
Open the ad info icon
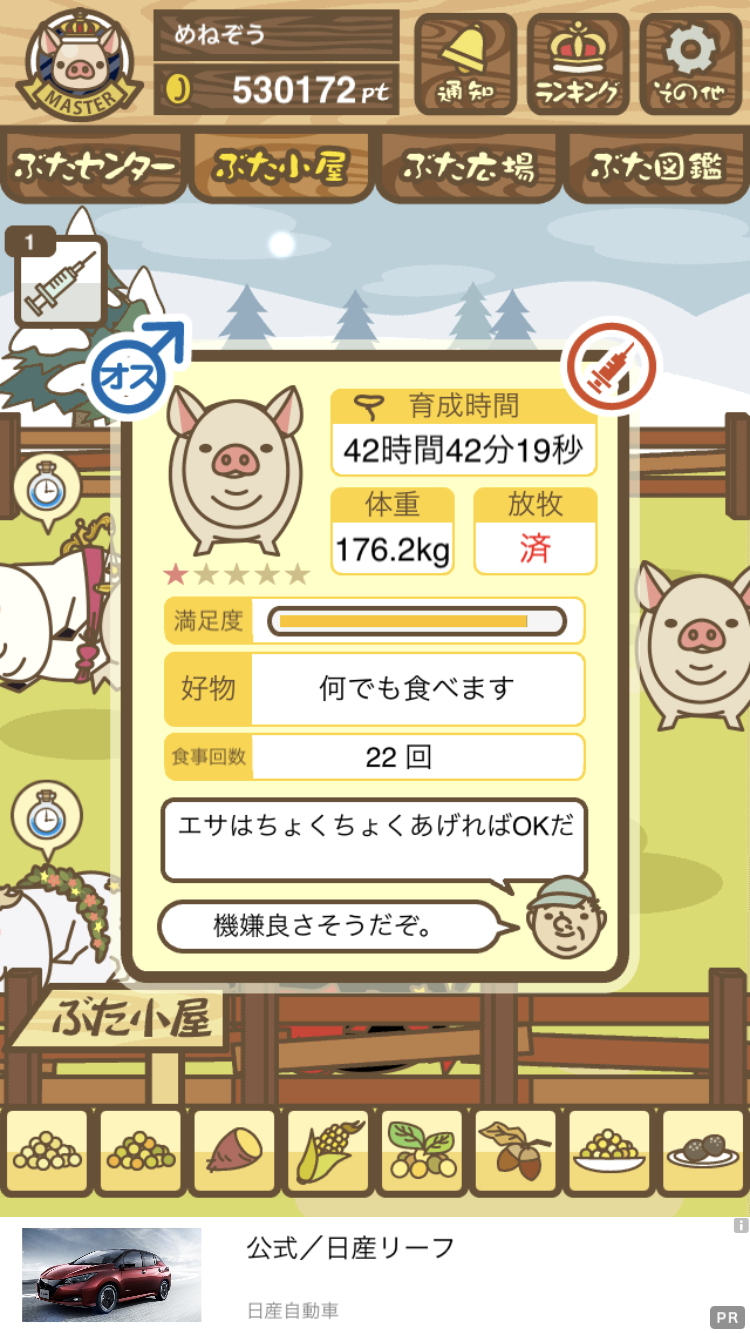click(740, 1225)
